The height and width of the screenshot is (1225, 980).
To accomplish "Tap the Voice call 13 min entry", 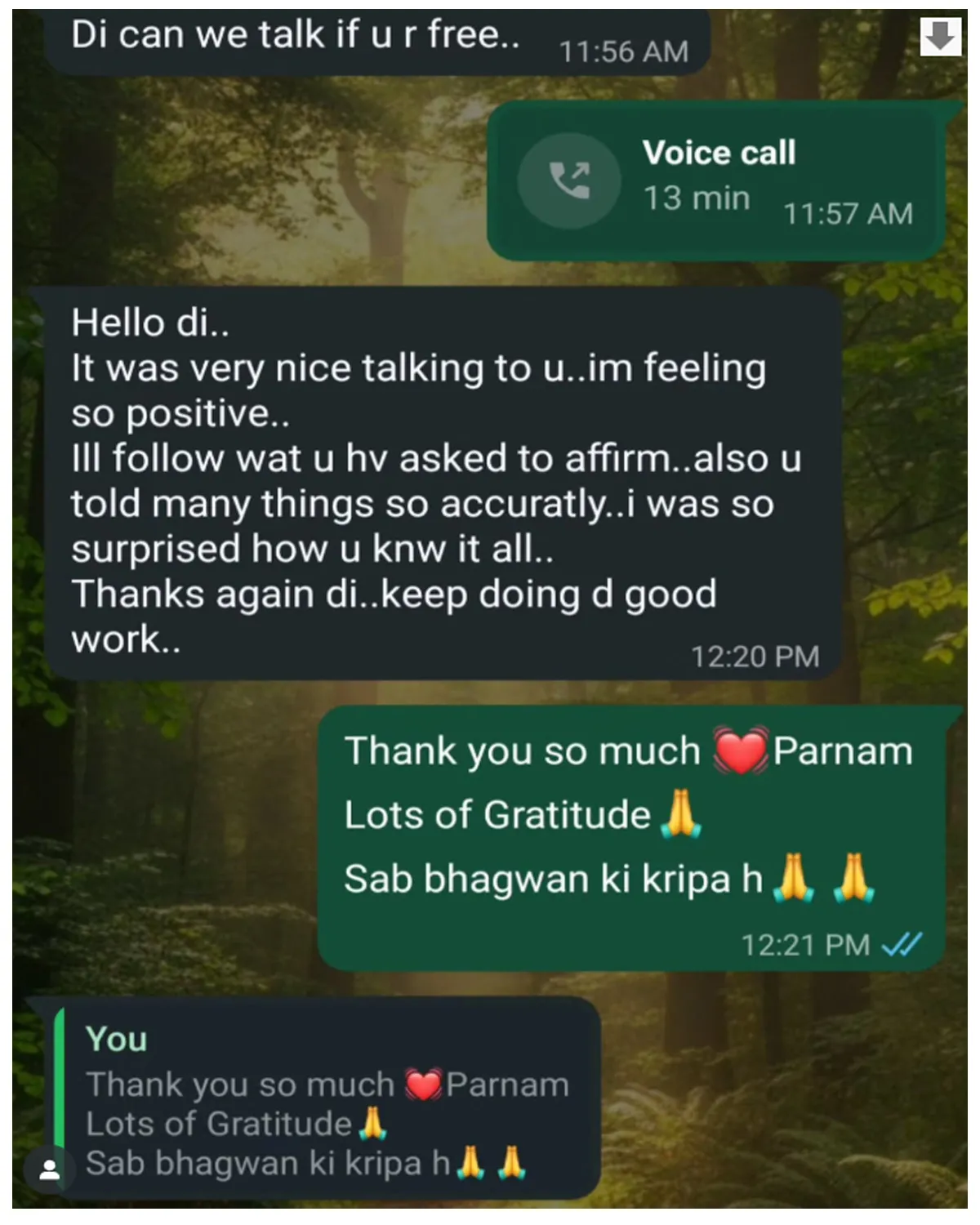I will click(715, 180).
